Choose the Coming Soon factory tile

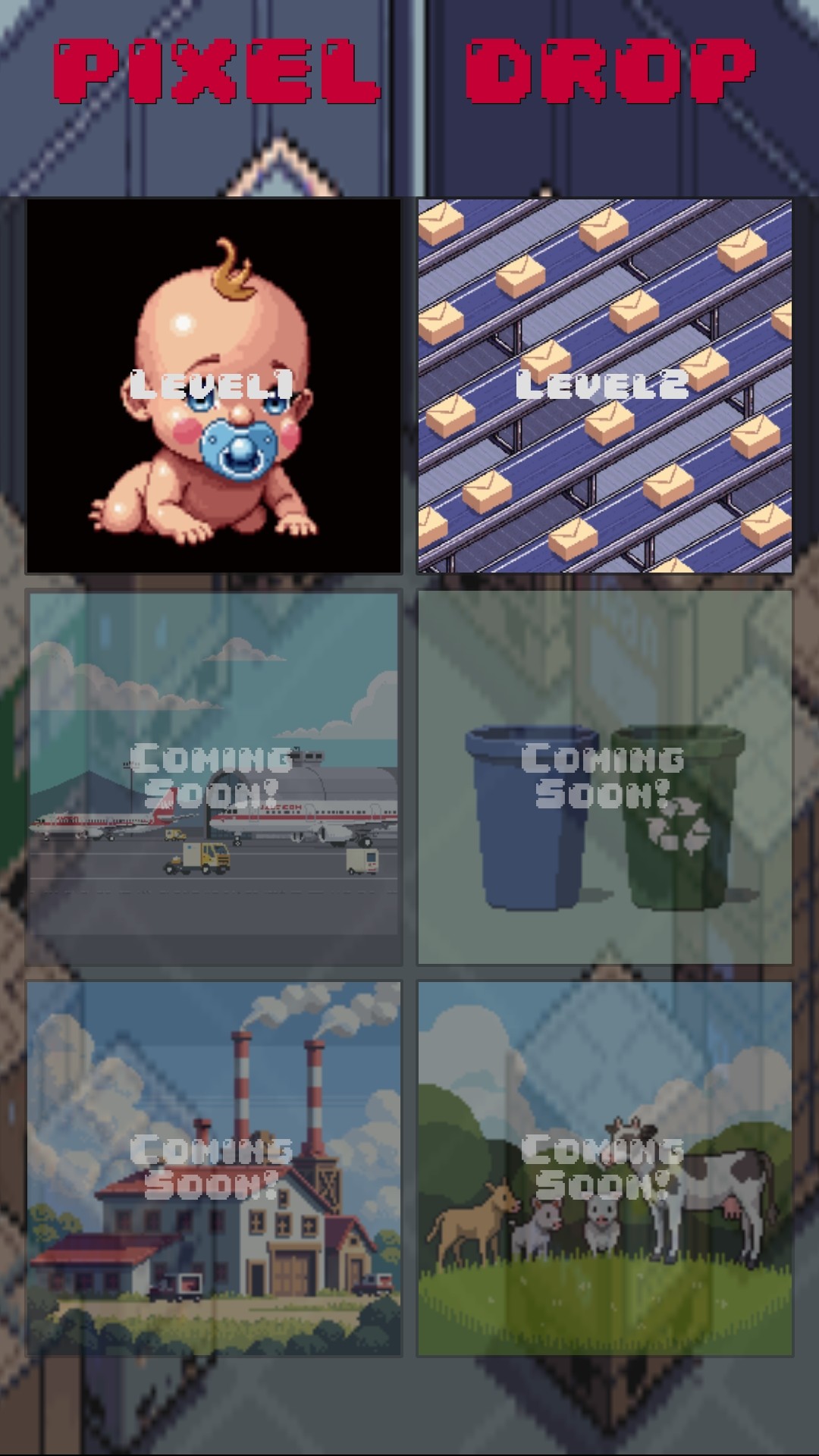coord(214,1169)
